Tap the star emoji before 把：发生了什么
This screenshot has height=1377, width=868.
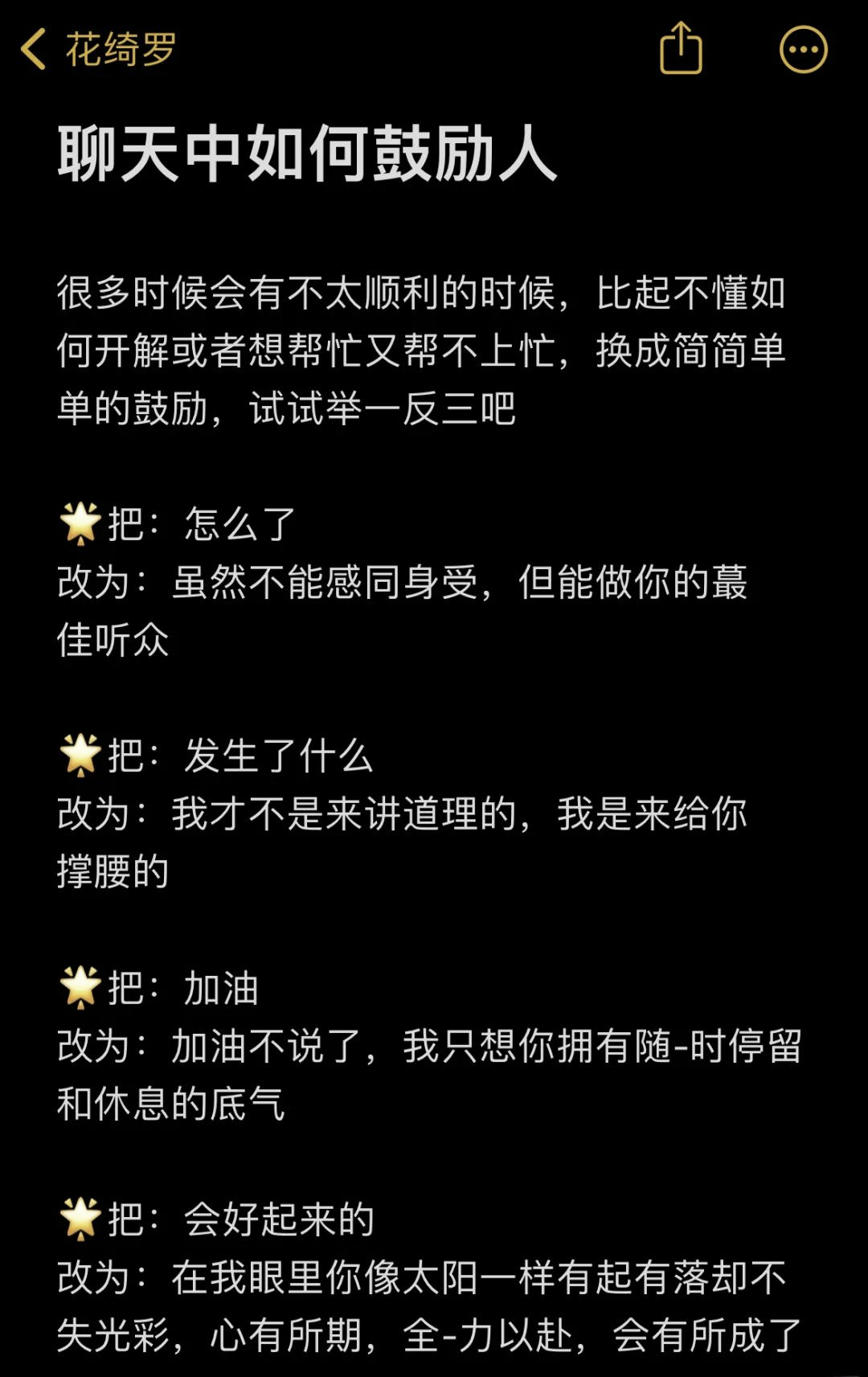tap(78, 754)
